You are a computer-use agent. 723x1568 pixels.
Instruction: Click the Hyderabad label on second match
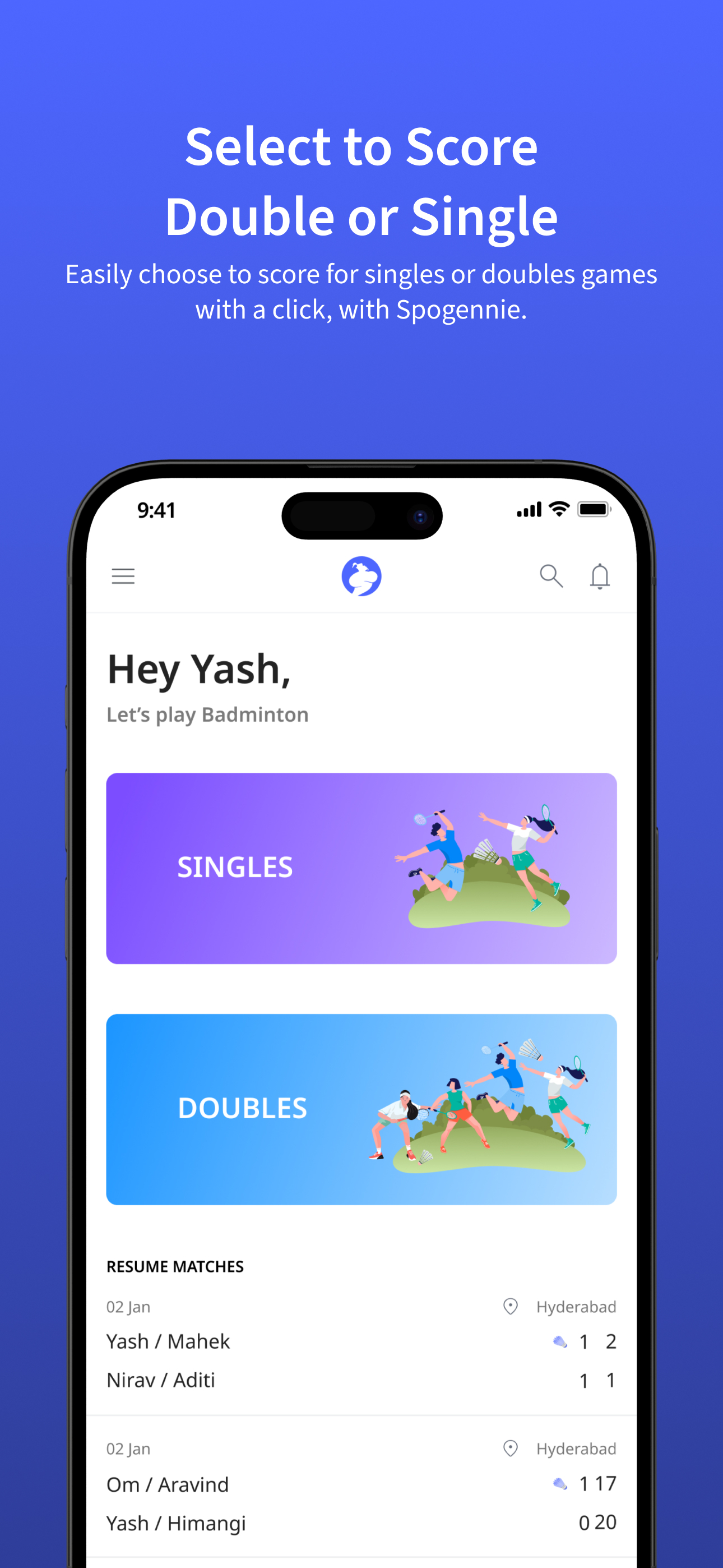pos(576,1449)
